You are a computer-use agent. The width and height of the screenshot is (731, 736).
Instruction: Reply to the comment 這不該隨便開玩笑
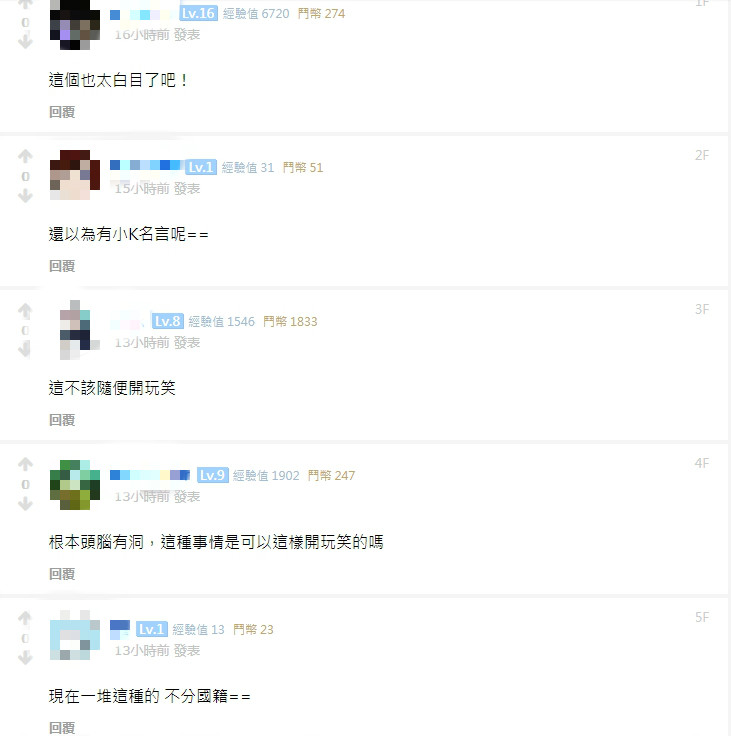(x=62, y=420)
